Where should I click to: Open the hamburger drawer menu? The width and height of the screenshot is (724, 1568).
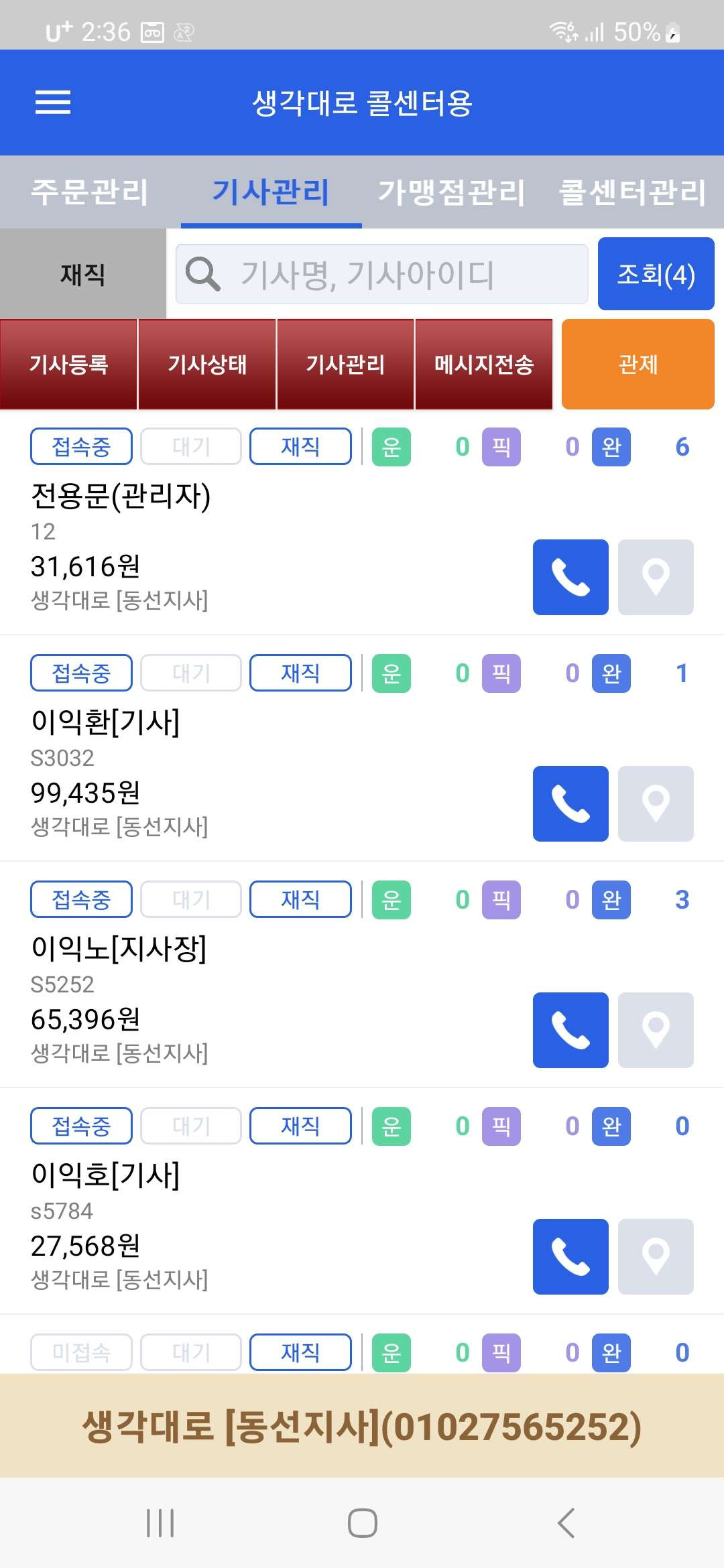click(53, 103)
